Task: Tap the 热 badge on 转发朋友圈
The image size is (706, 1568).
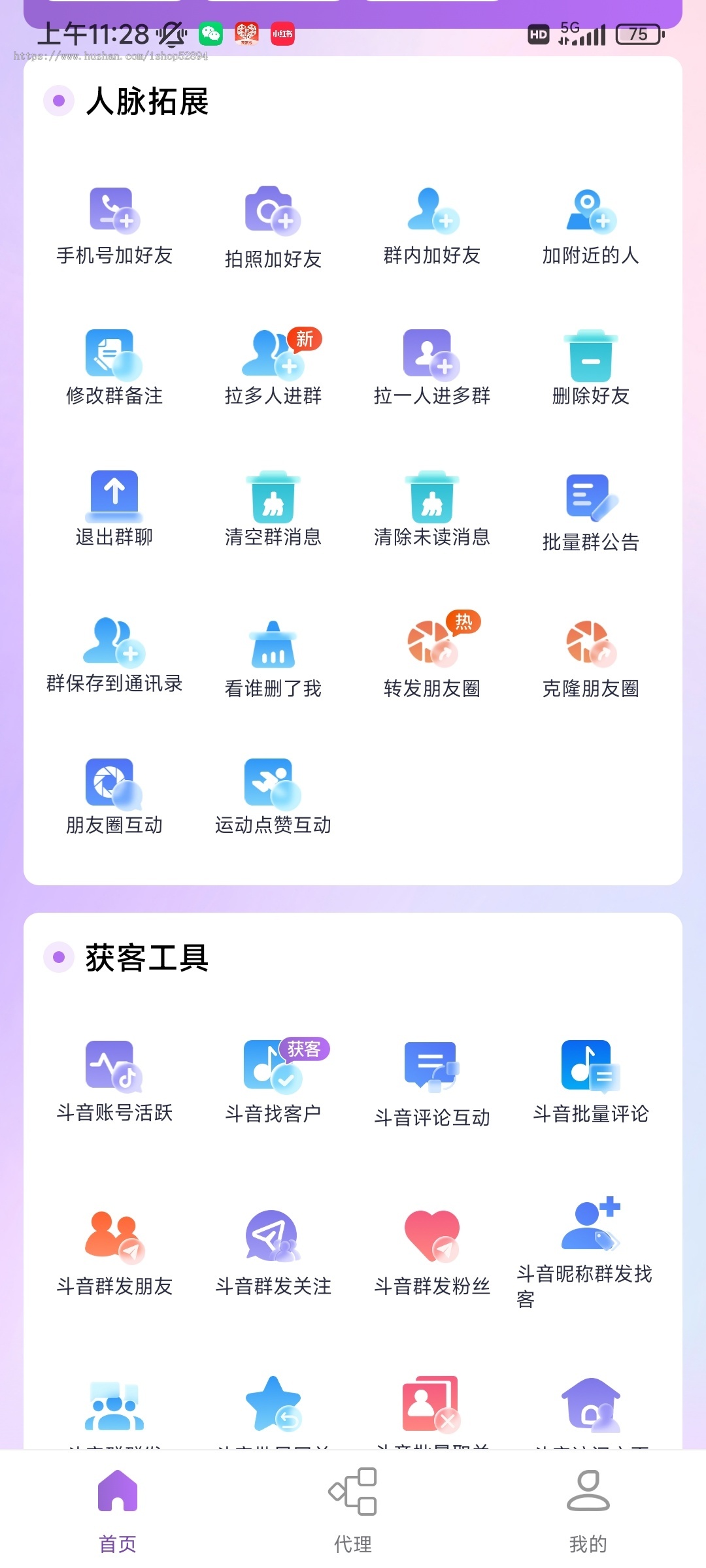Action: tap(464, 623)
